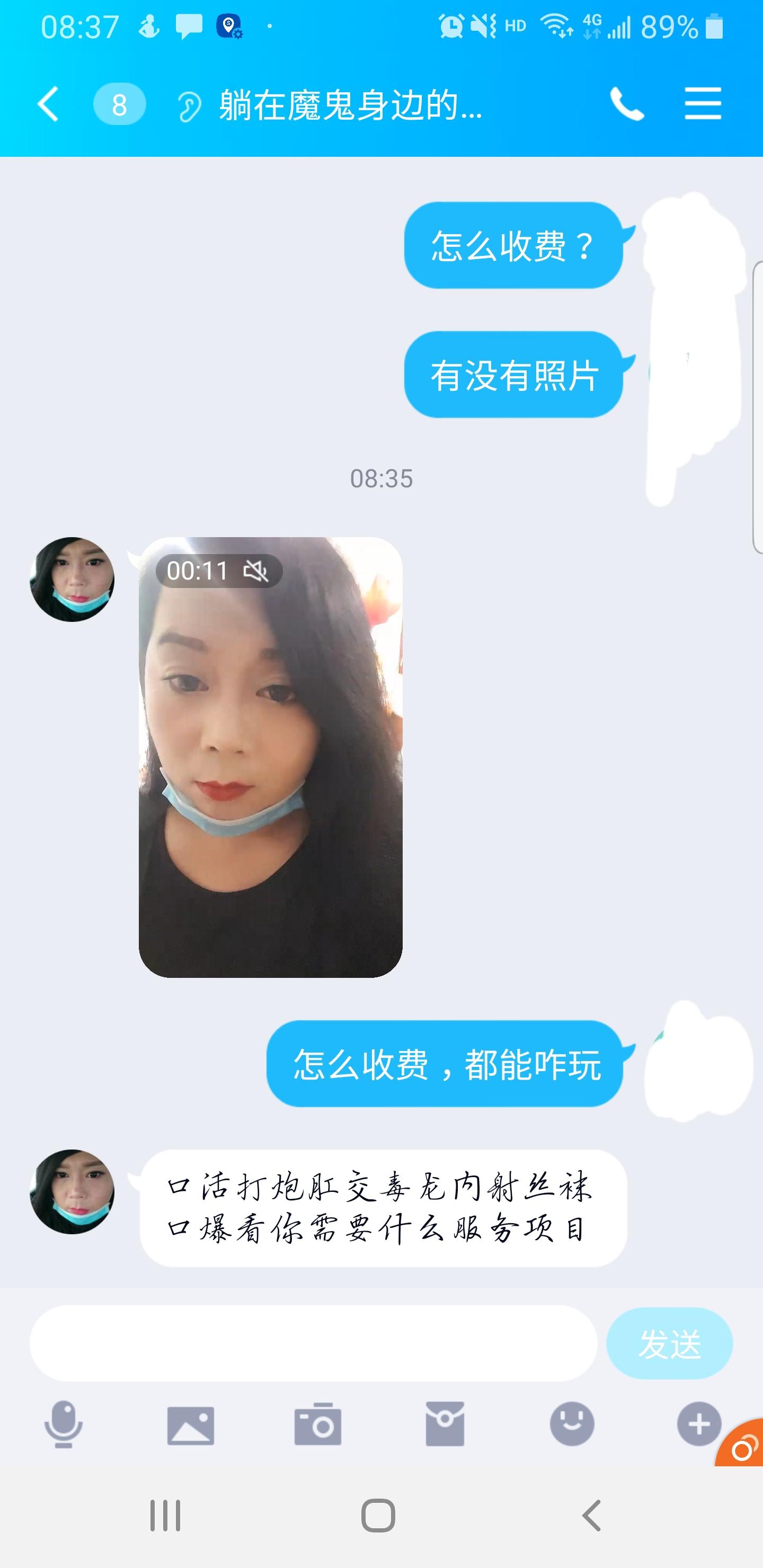Screen dimensions: 763x1568
Task: Open the chat settings menu icon
Action: point(703,103)
